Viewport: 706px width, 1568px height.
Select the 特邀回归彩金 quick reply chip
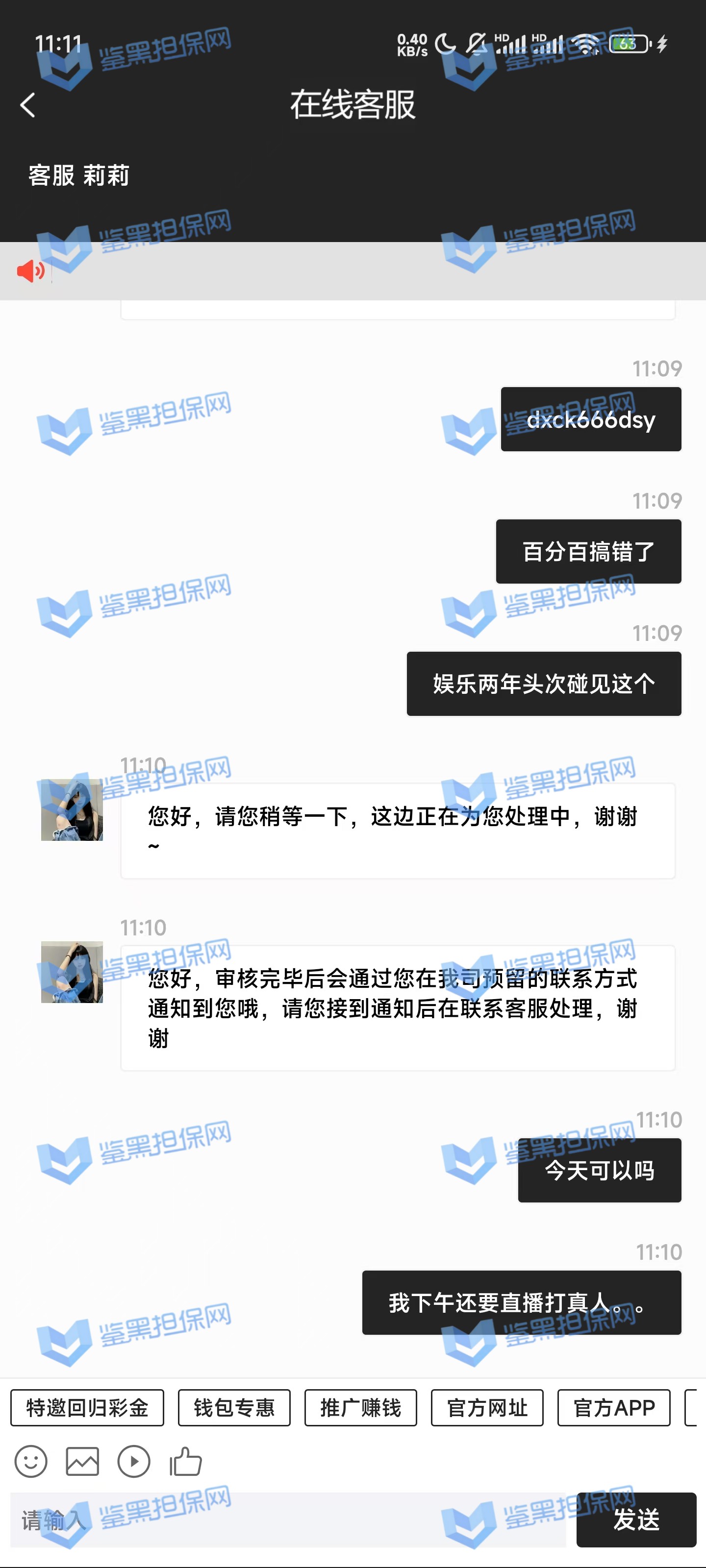(x=87, y=1408)
